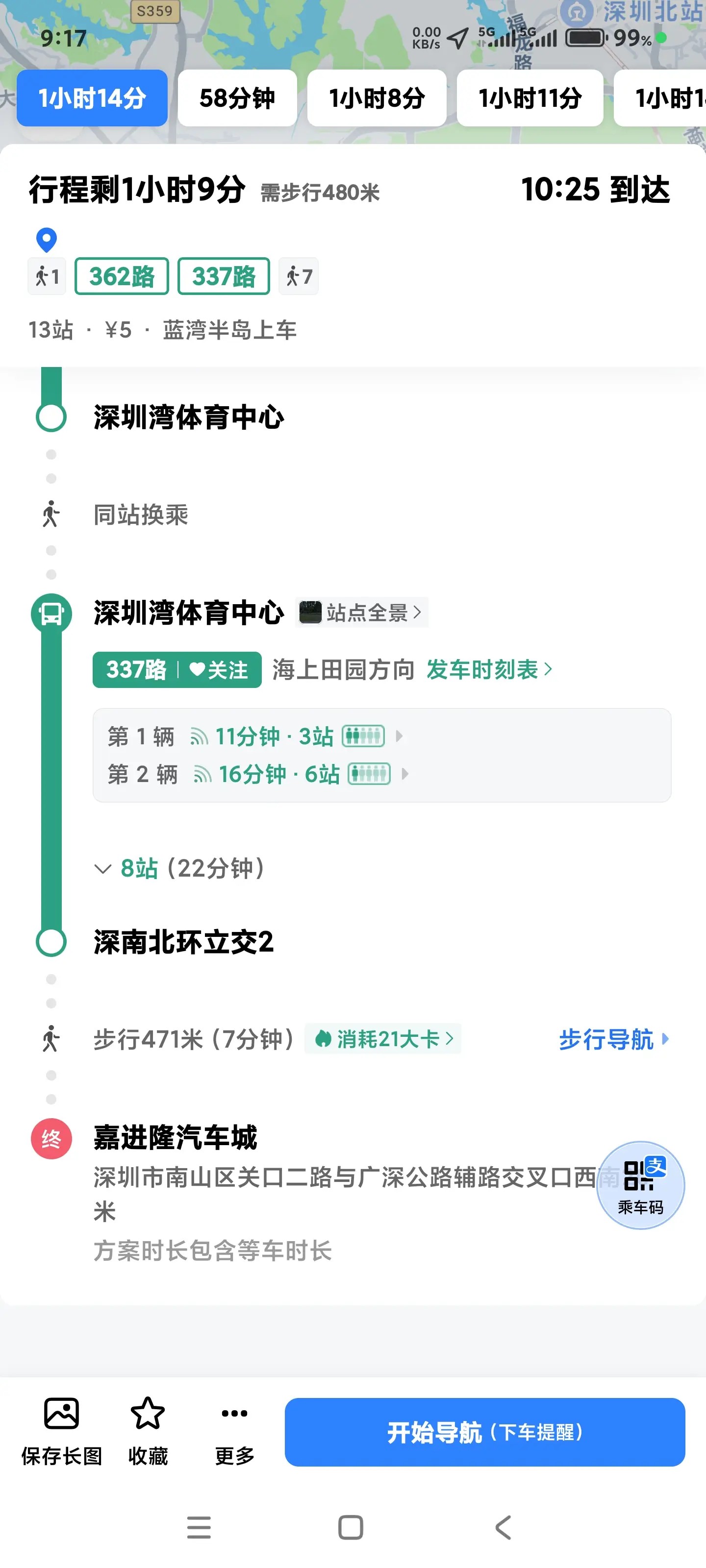This screenshot has height=1568, width=706.
Task: Open the 更多 more options
Action: click(234, 1430)
